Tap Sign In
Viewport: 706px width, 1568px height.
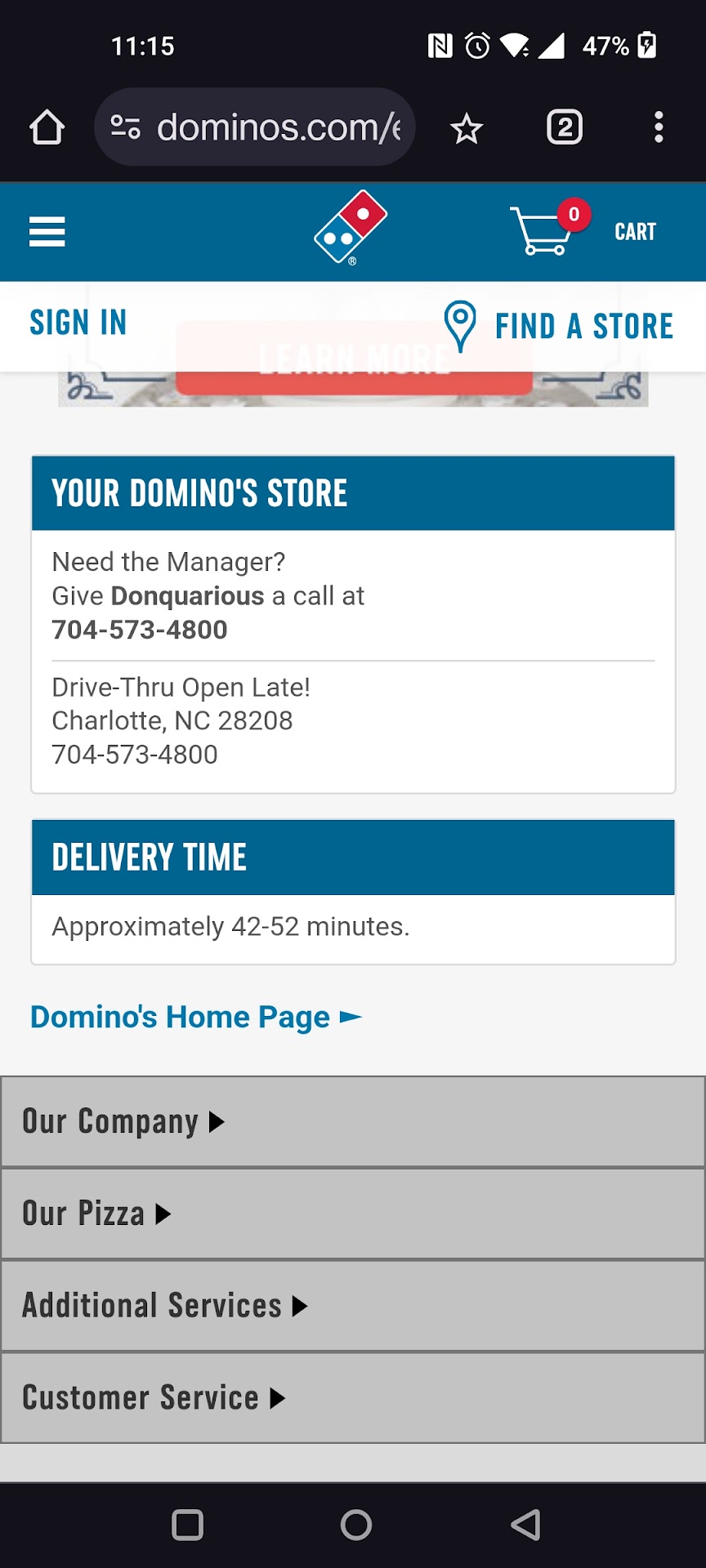78,323
